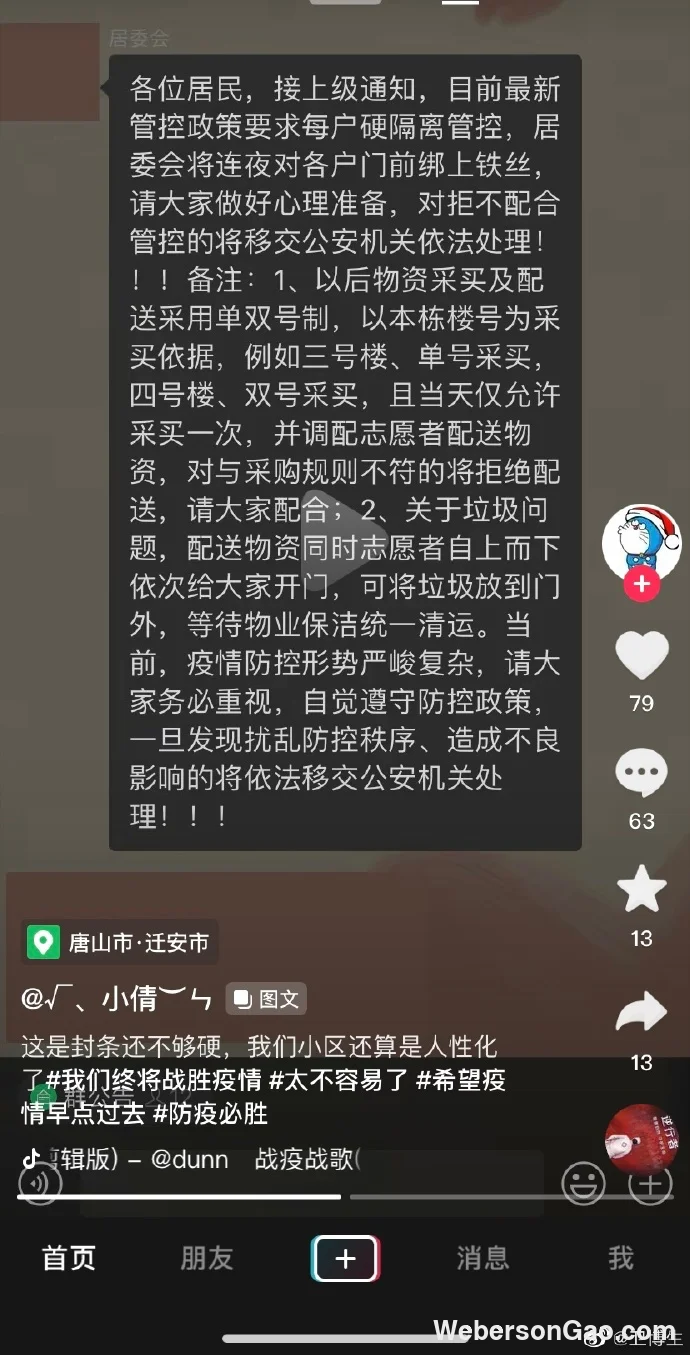Open the author's avatar profile

[641, 544]
